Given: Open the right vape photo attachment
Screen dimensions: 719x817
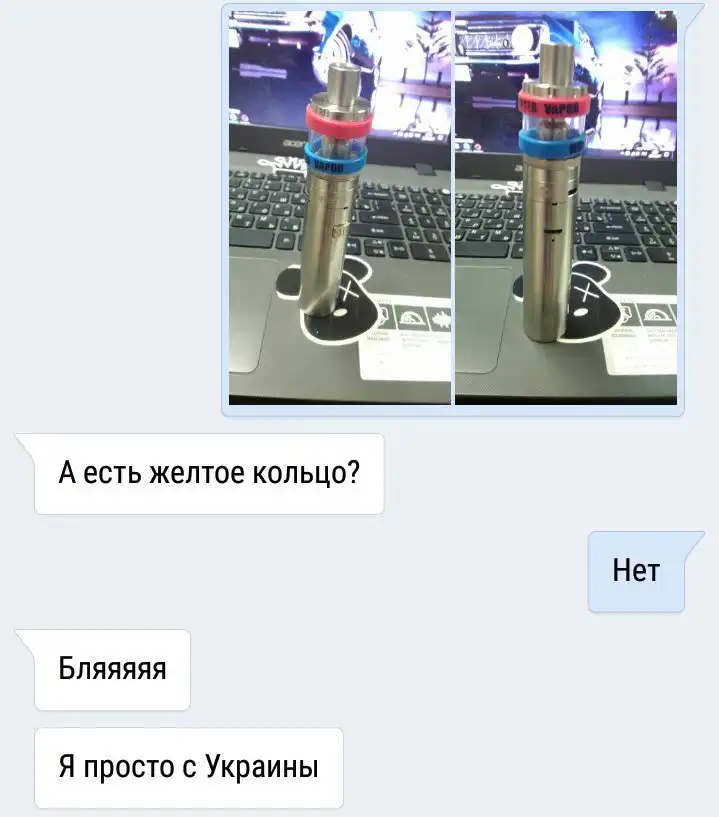Looking at the screenshot, I should [566, 207].
